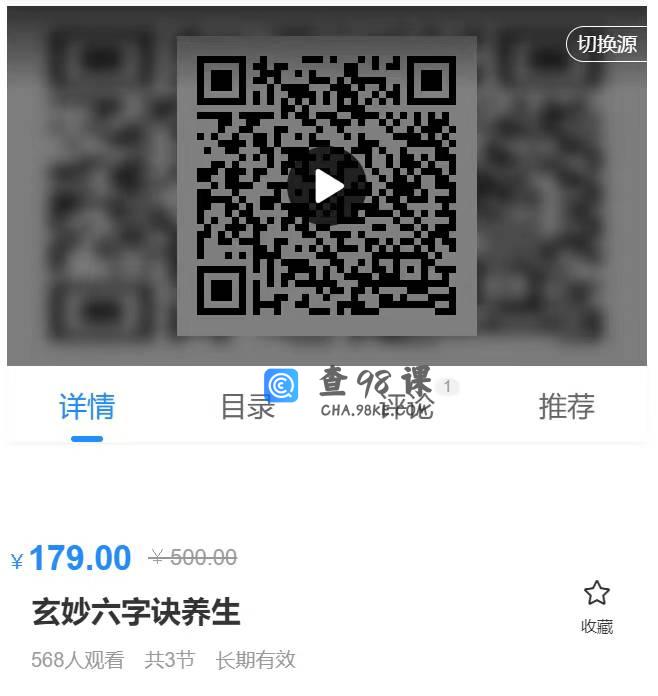Favorite this course with 收藏 star
This screenshot has width=658, height=696.
tap(597, 605)
